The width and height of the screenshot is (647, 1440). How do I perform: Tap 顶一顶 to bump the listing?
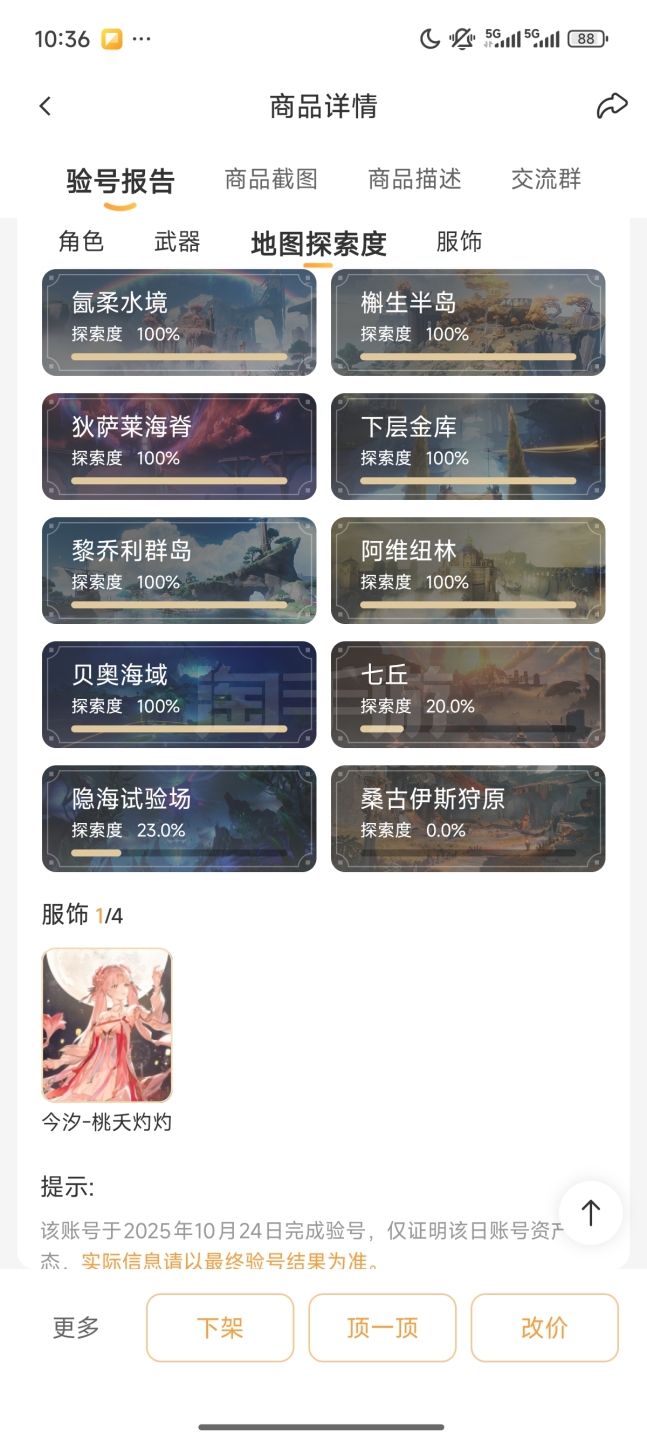(382, 1328)
